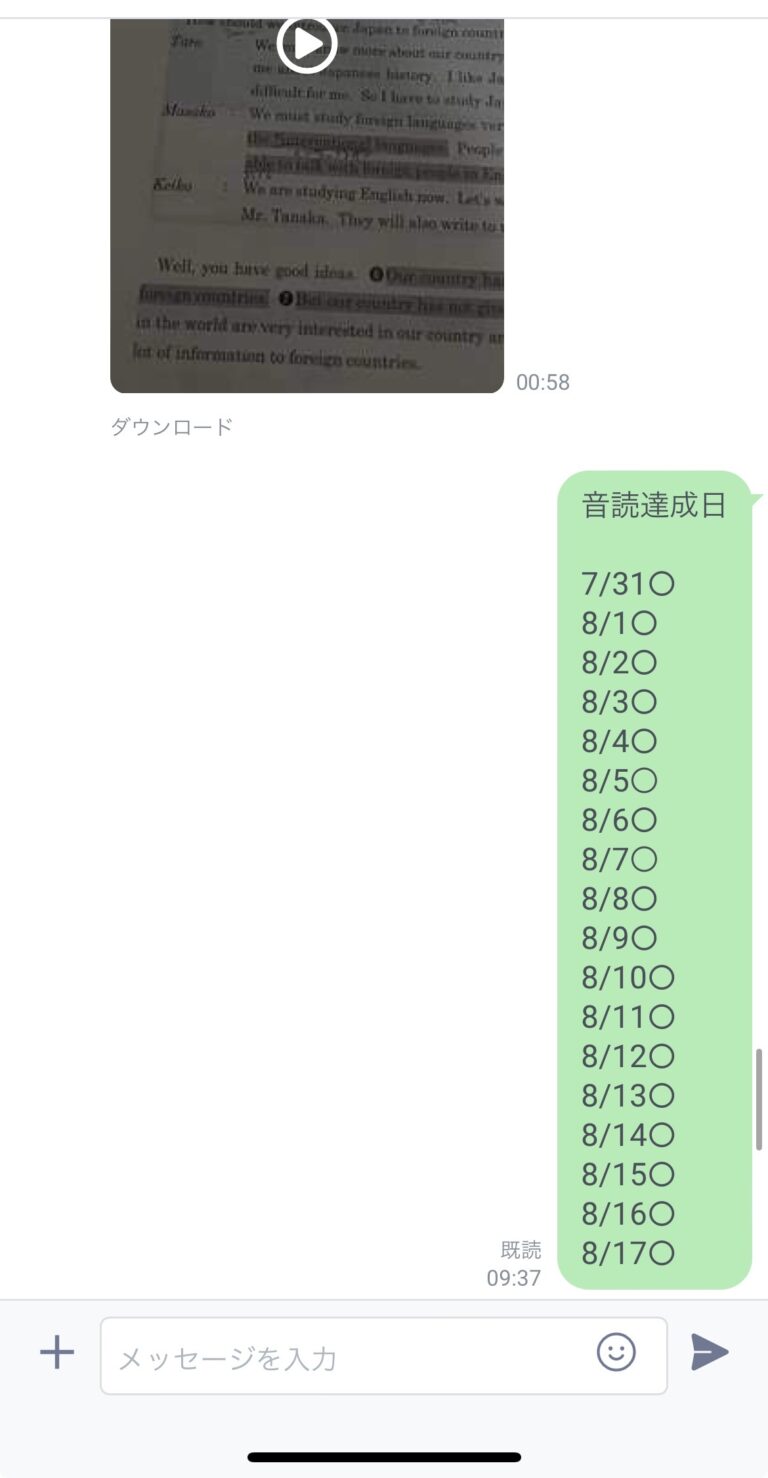Open the plus attachment menu
The image size is (768, 1478).
(57, 1353)
